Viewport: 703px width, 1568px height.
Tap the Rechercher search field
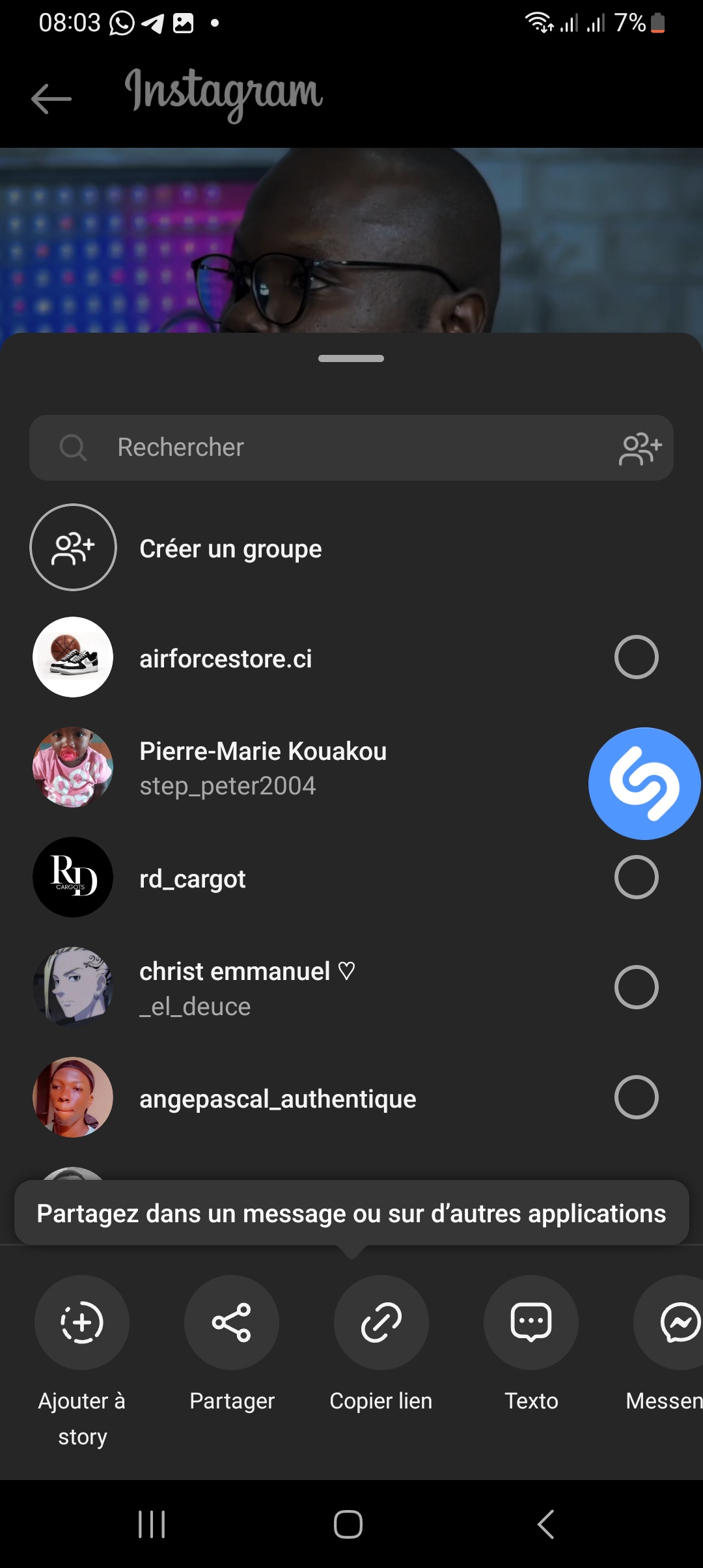325,448
